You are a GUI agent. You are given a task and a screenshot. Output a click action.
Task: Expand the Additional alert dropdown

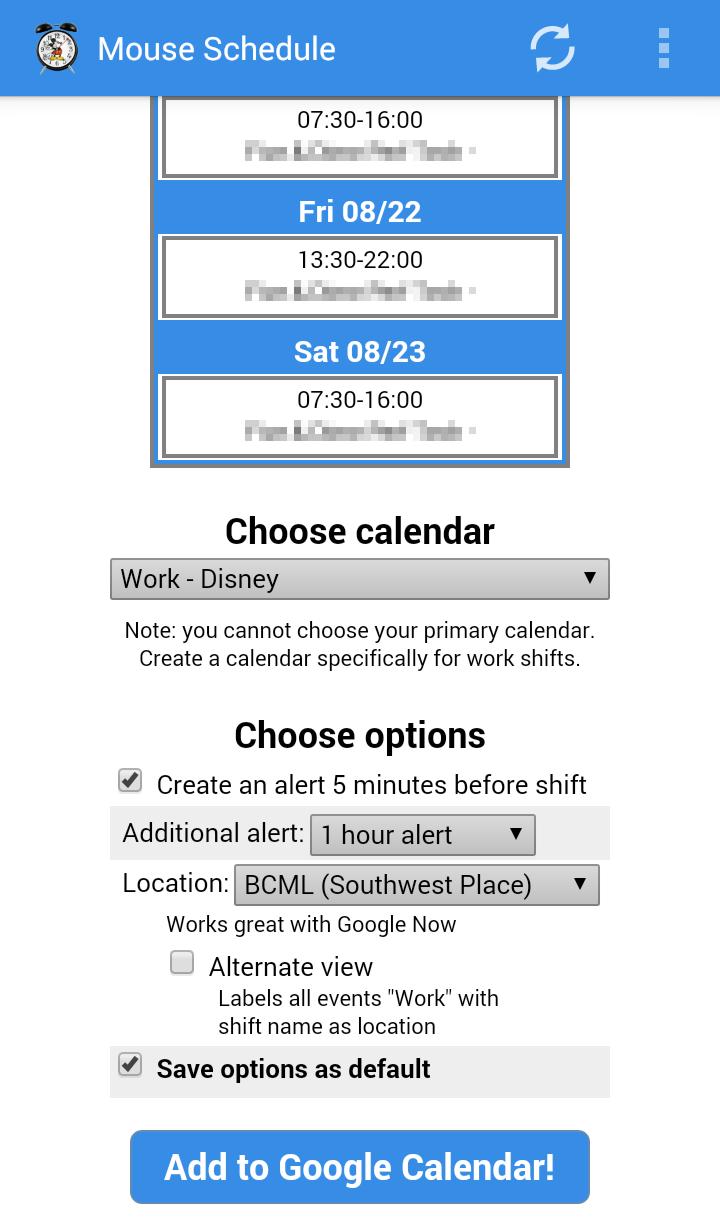[x=422, y=834]
